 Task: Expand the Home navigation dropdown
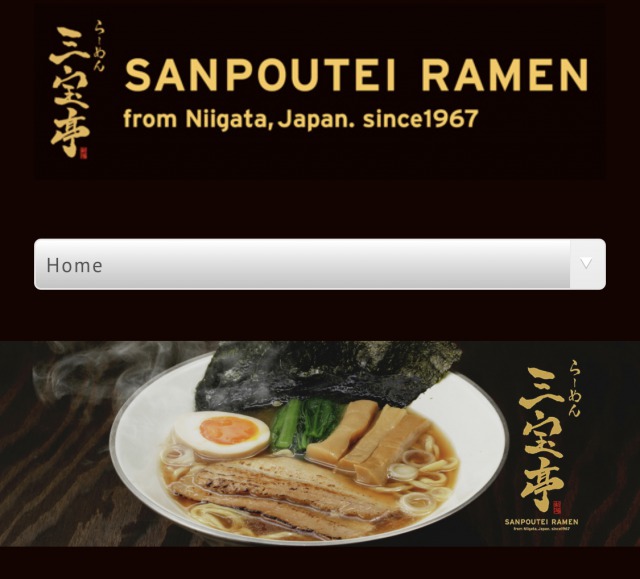click(x=586, y=264)
